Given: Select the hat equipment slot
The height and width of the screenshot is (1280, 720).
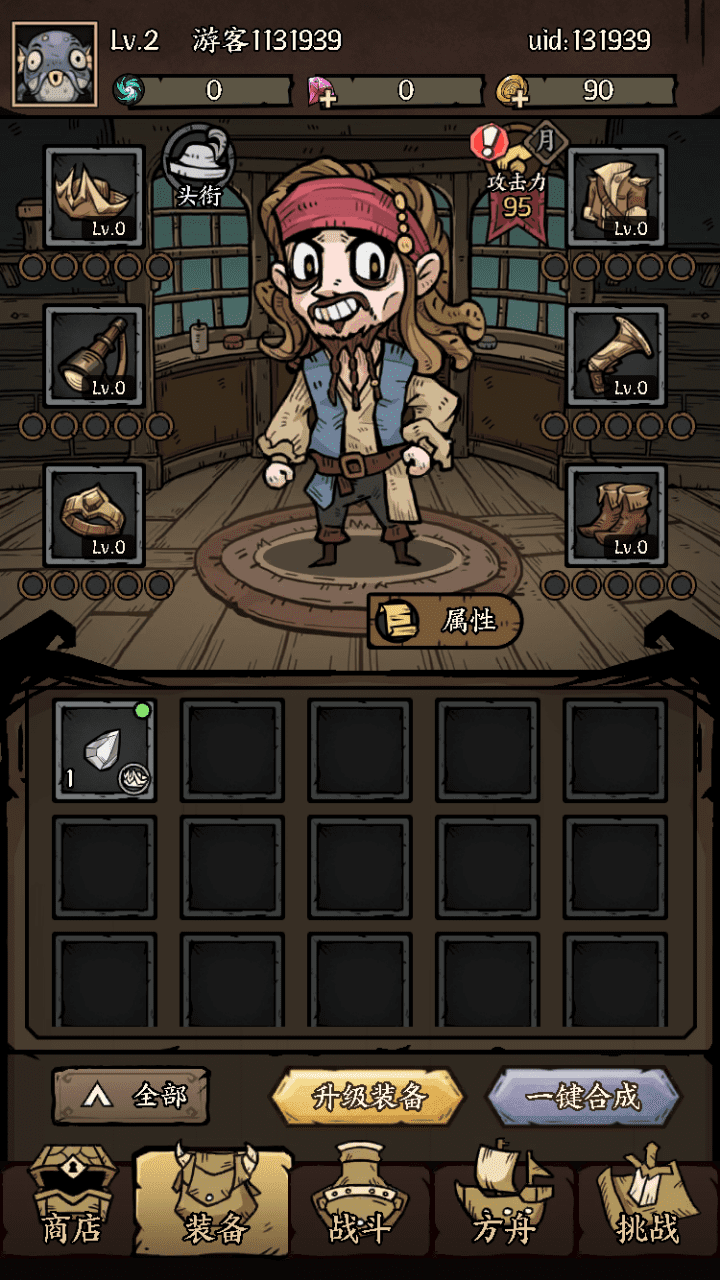Looking at the screenshot, I should click(x=95, y=196).
